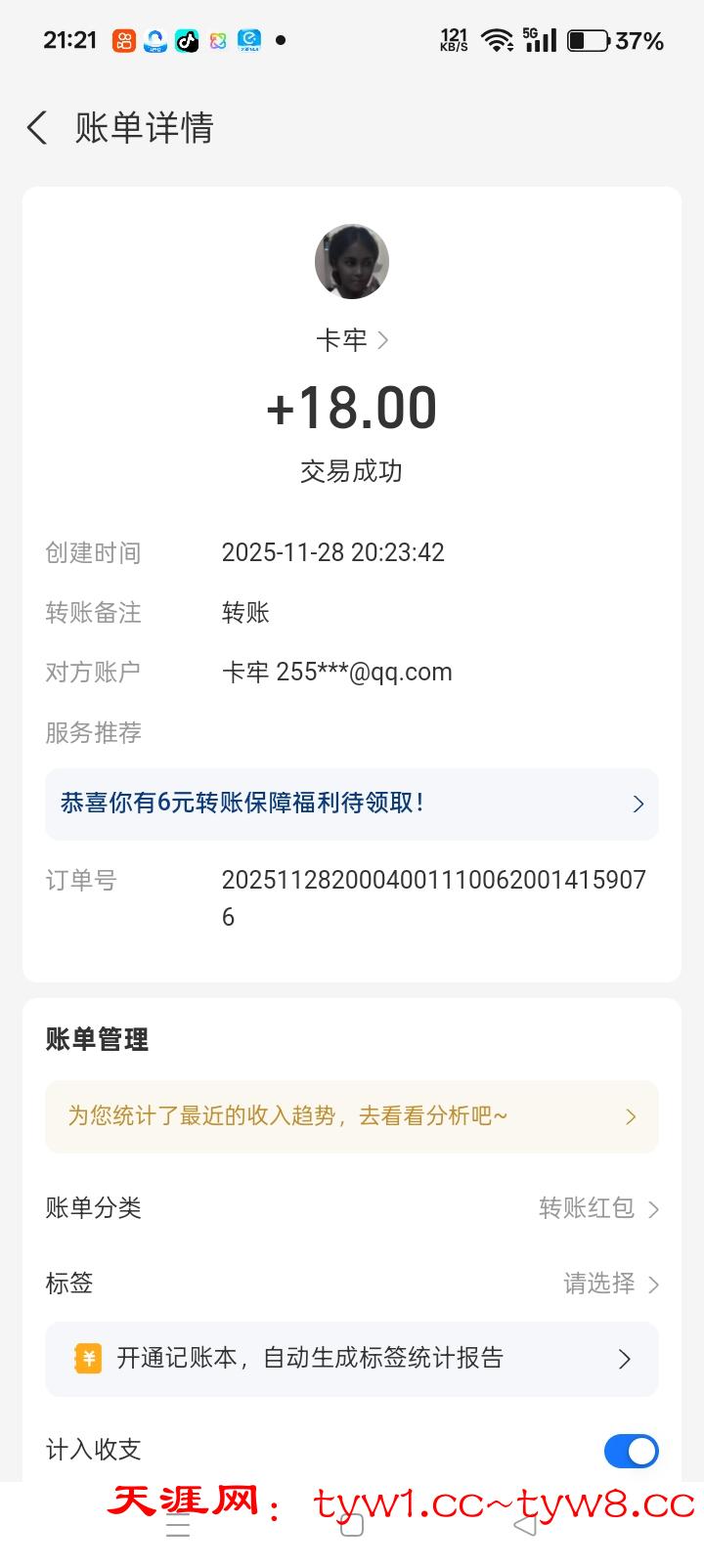704x1568 pixels.
Task: Tap 卡牢's avatar picture
Action: pyautogui.click(x=352, y=262)
